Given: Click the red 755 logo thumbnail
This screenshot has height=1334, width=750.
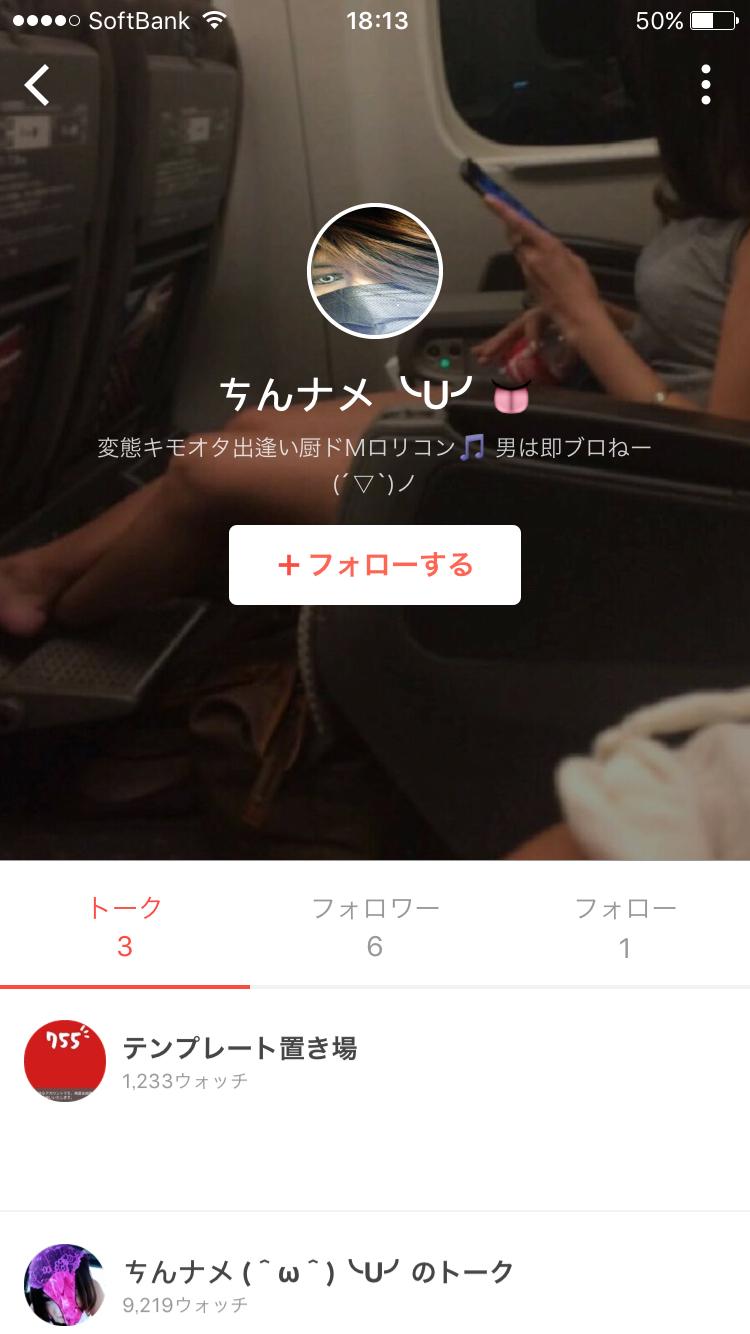Looking at the screenshot, I should coord(64,1061).
